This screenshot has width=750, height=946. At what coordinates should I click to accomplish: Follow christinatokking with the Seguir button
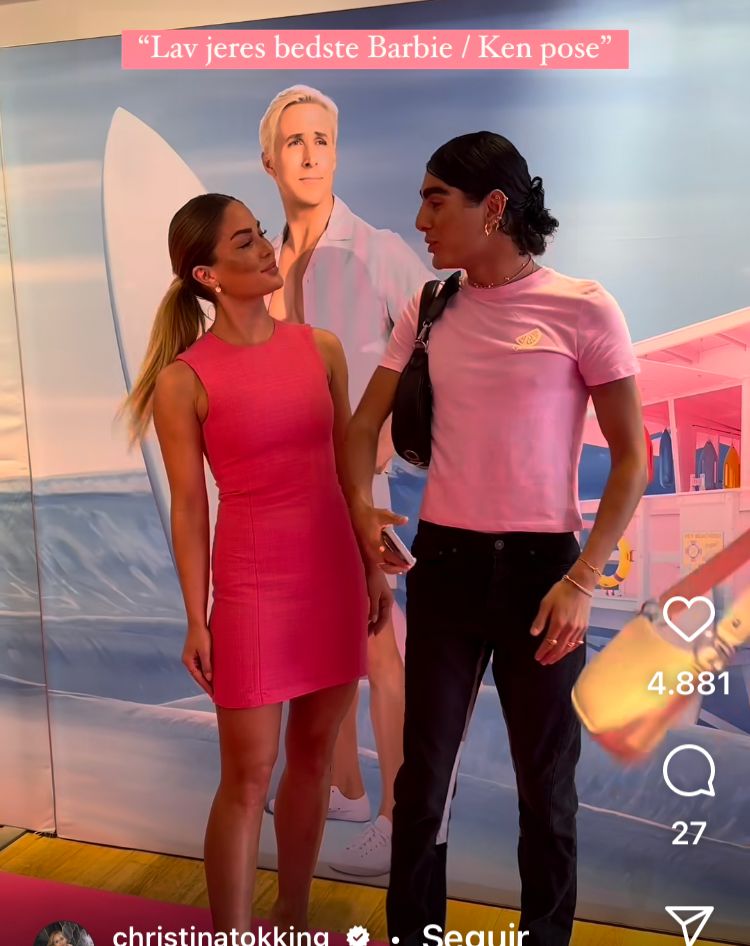(474, 936)
